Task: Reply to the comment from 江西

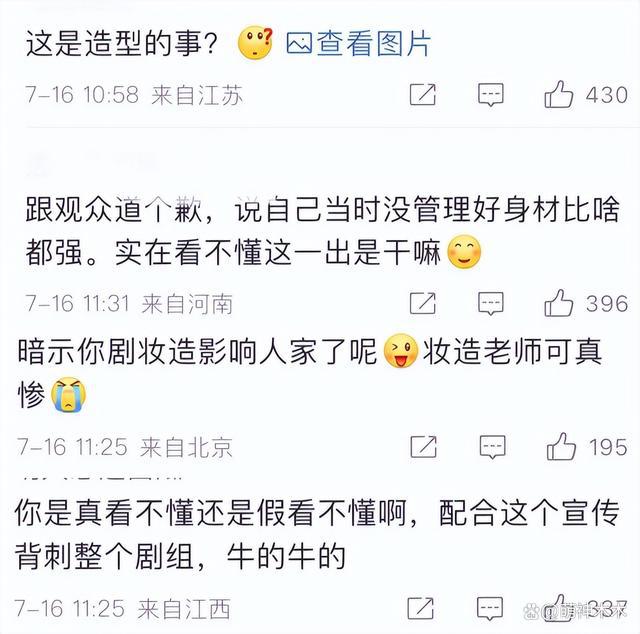Action: pos(490,607)
